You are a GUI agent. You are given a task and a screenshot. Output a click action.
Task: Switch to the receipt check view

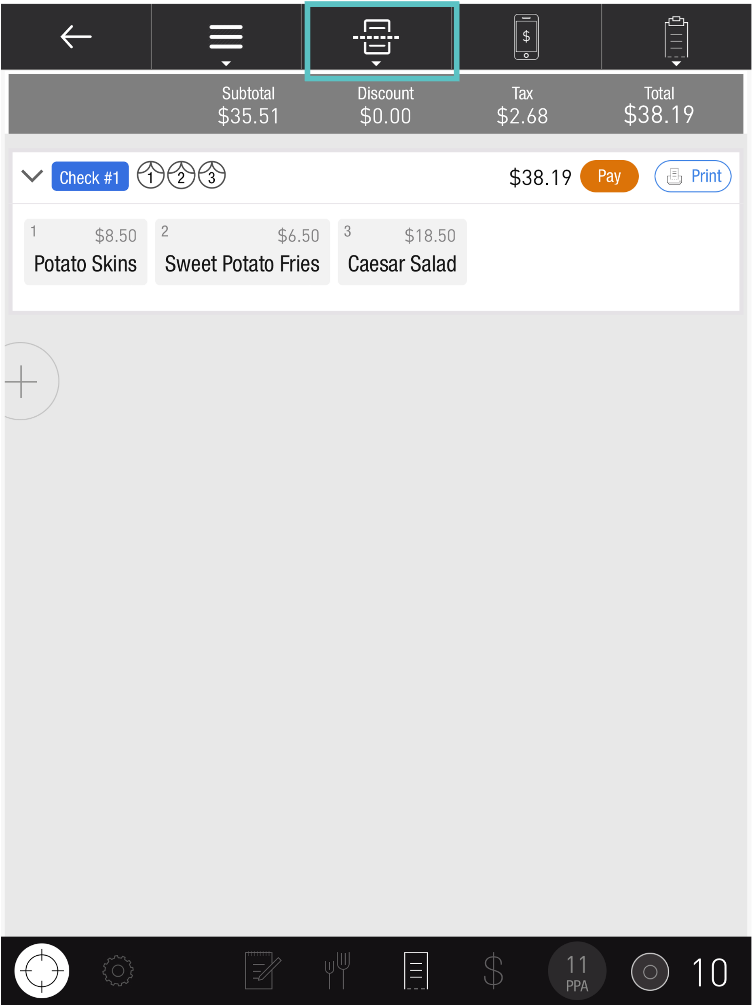pyautogui.click(x=416, y=970)
